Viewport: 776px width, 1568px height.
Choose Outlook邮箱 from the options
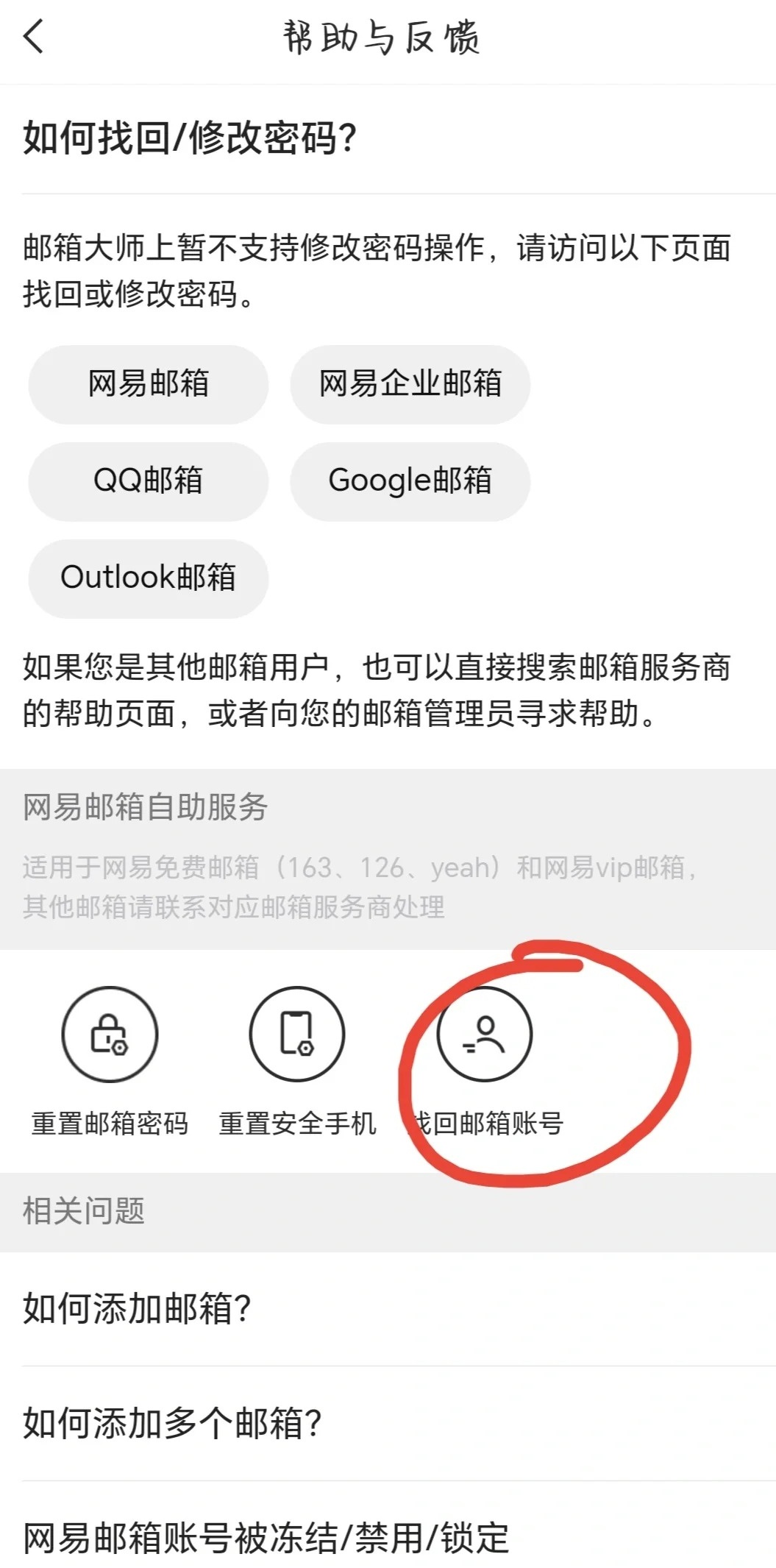[147, 578]
